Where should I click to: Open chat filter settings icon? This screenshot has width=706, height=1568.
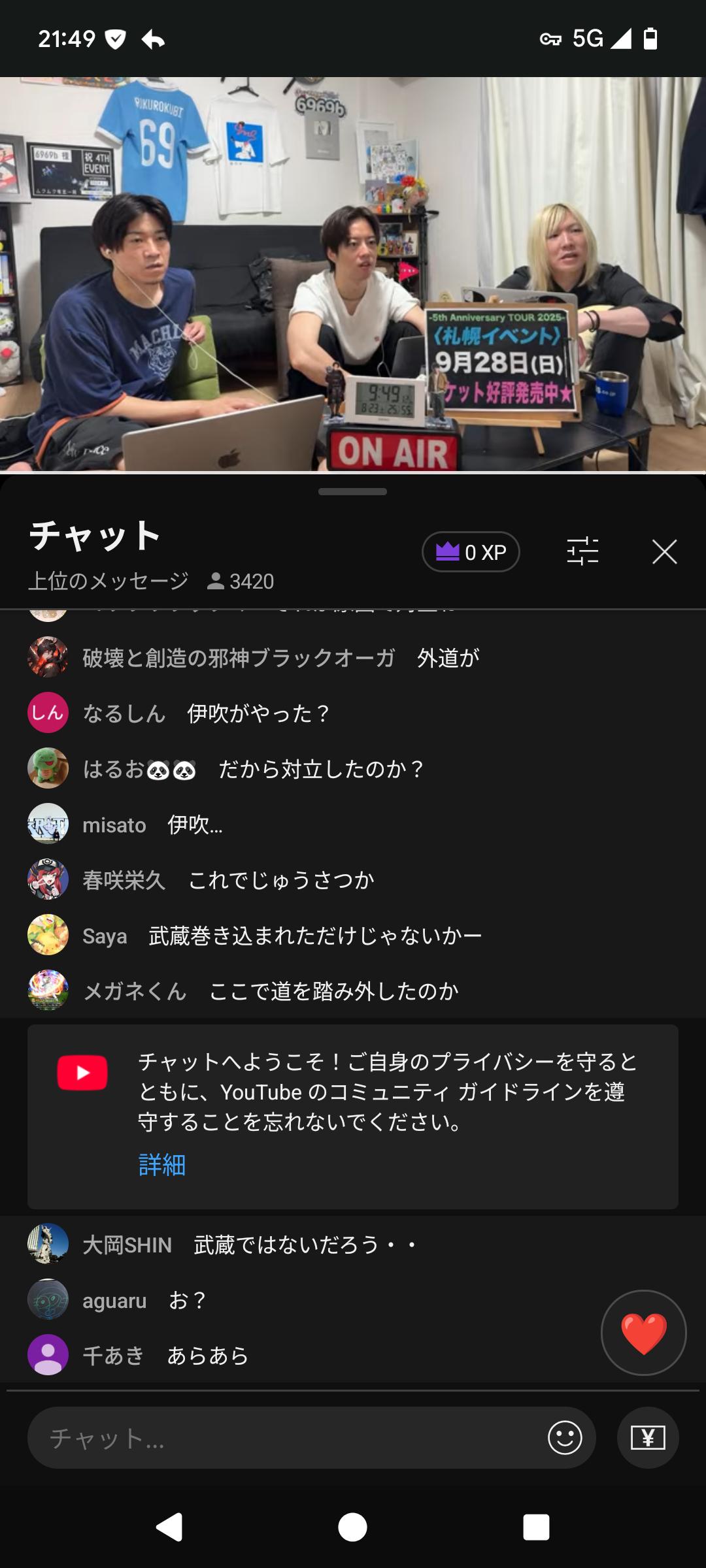tap(582, 551)
